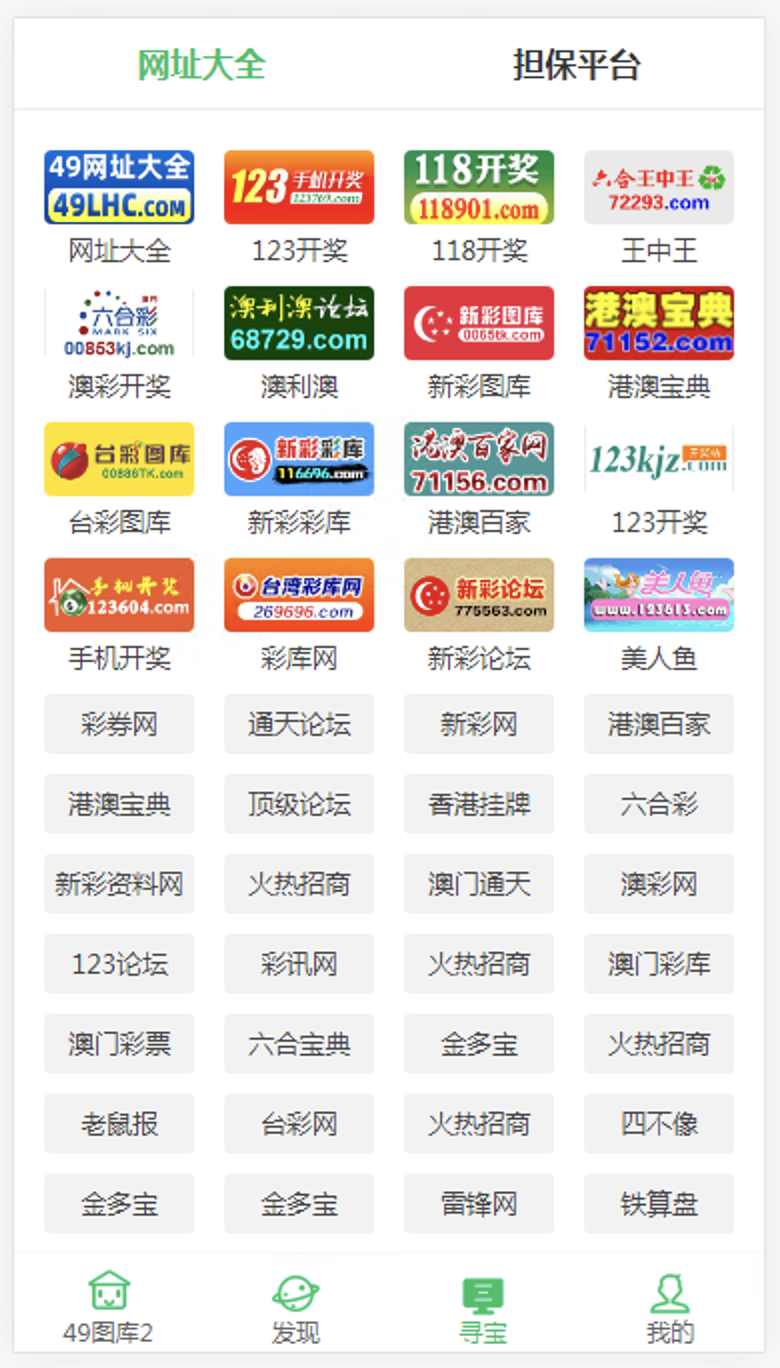780x1368 pixels.
Task: Open the 澳利澳 68729.com tile
Action: coord(299,343)
